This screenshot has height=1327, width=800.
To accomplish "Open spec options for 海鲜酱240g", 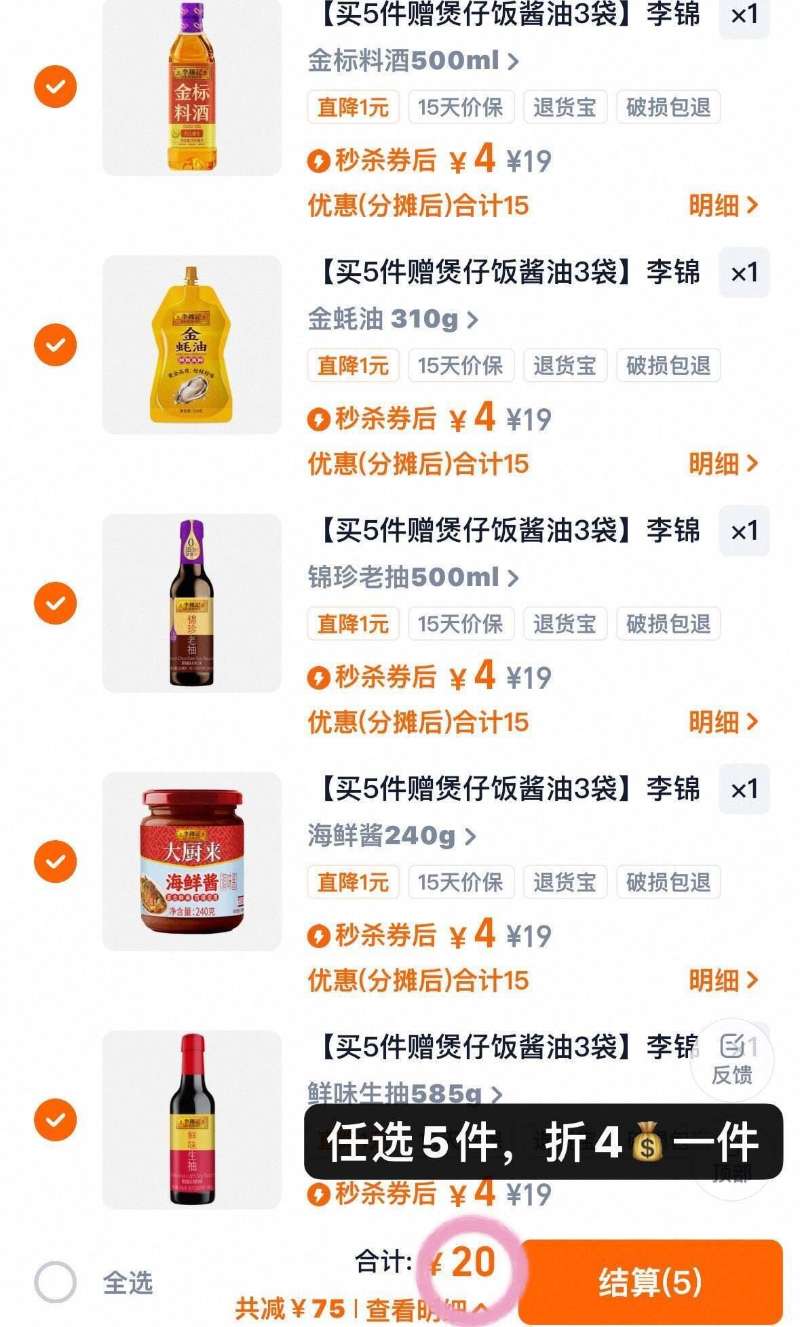I will pos(391,835).
